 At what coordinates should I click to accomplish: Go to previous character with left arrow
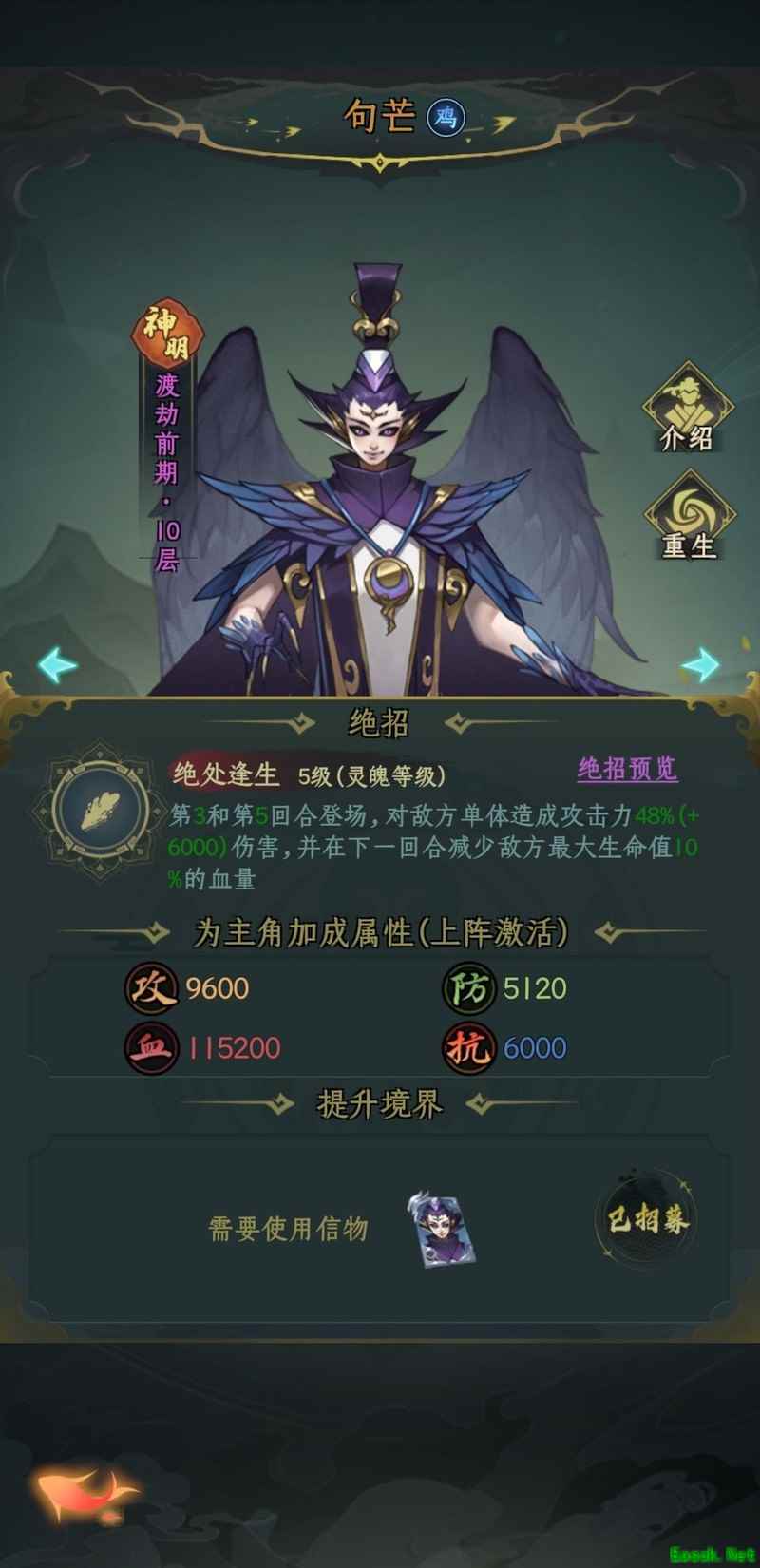click(57, 664)
